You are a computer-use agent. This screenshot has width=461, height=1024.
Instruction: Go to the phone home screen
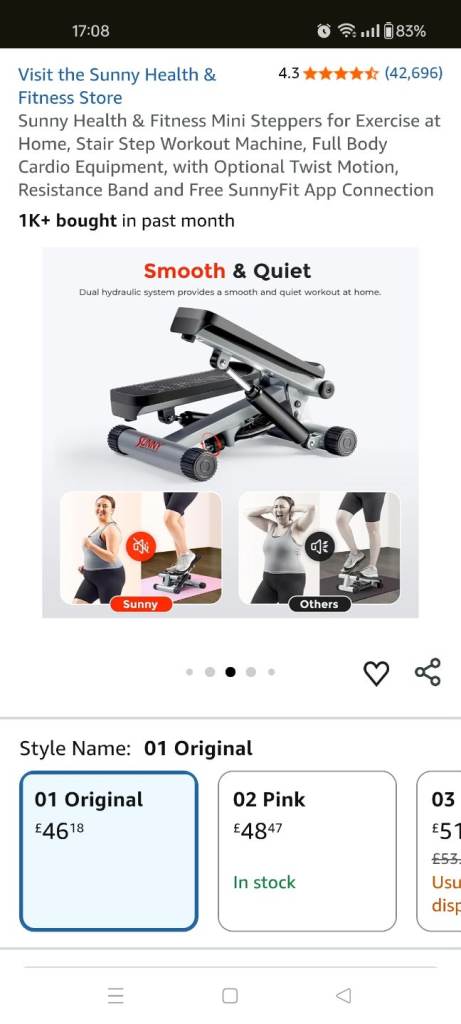(x=230, y=995)
